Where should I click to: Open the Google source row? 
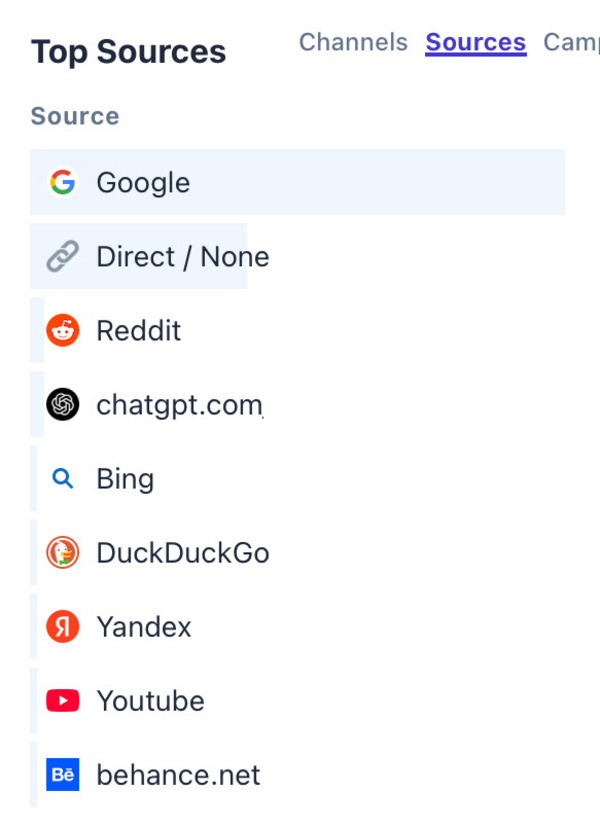[143, 182]
